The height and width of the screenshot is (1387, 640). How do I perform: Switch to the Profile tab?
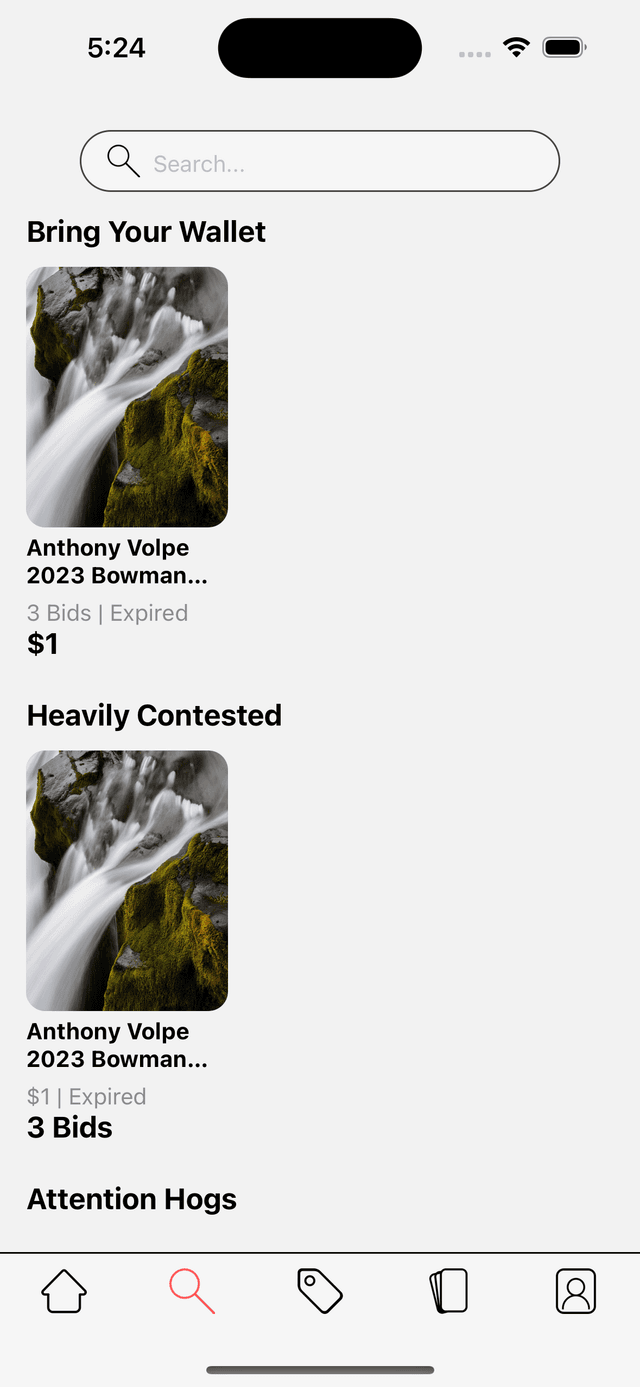[576, 1291]
